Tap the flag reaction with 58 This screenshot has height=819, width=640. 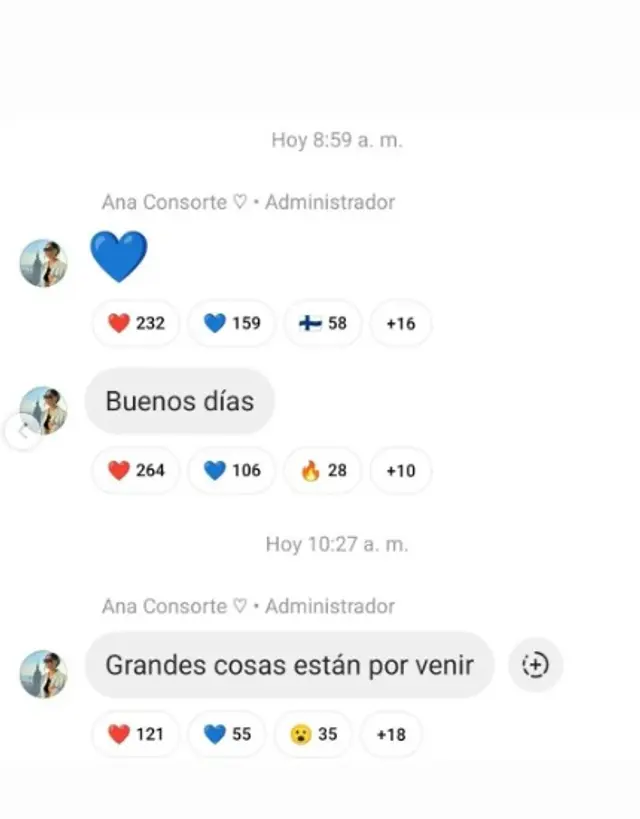pos(322,323)
